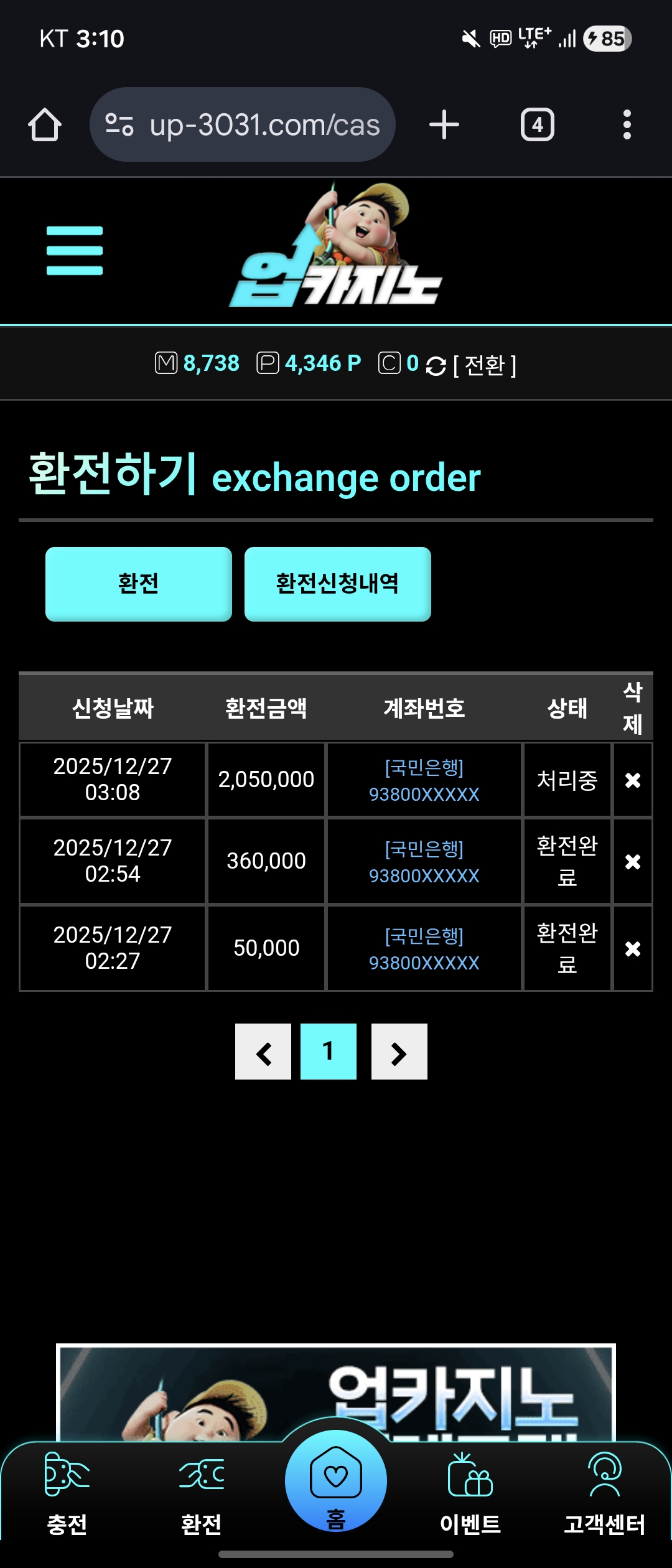The width and height of the screenshot is (672, 1568).
Task: Open a new browser tab
Action: point(444,125)
